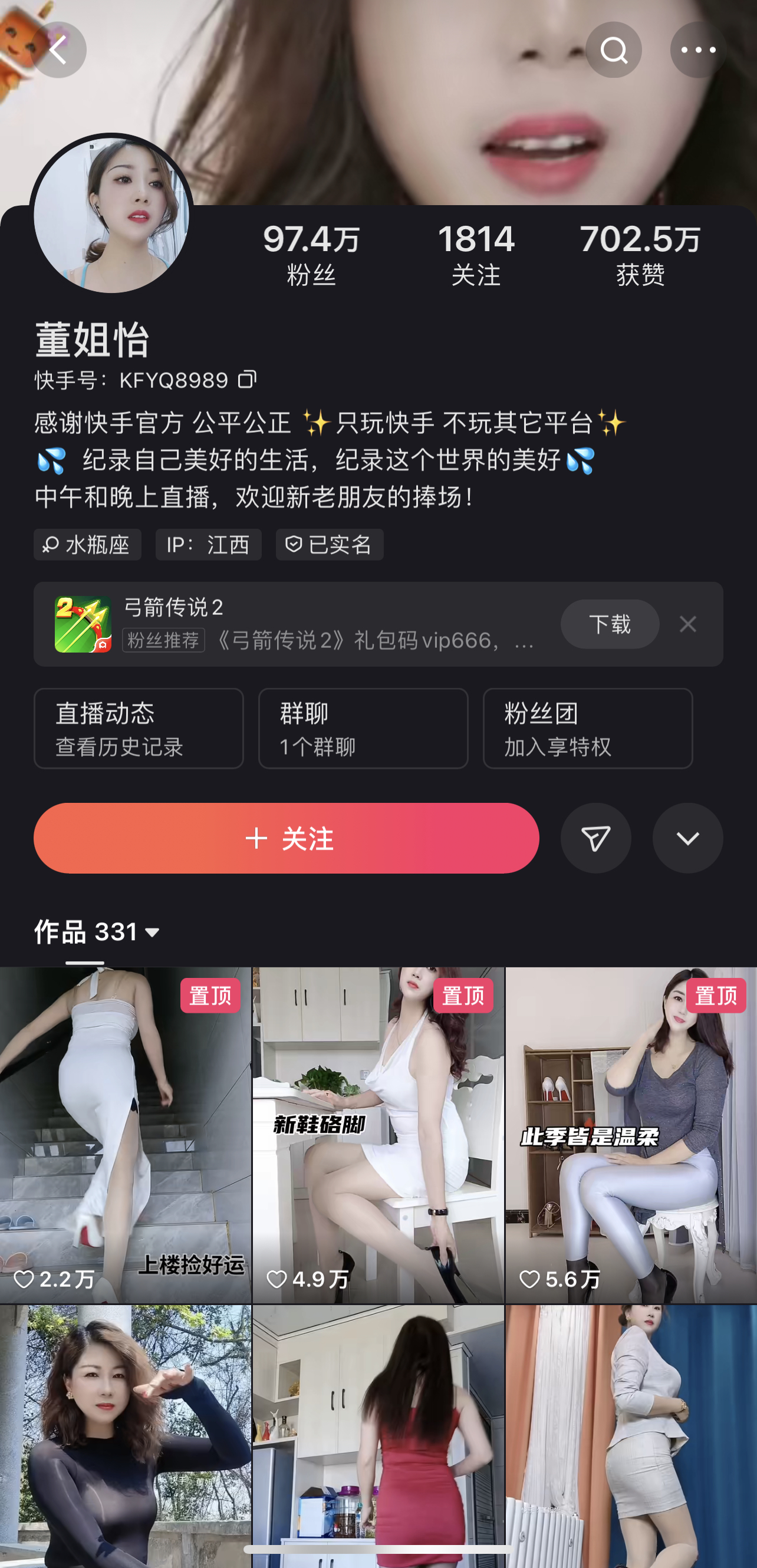This screenshot has width=757, height=1568.
Task: Open 直播动态 live history
Action: 139,728
